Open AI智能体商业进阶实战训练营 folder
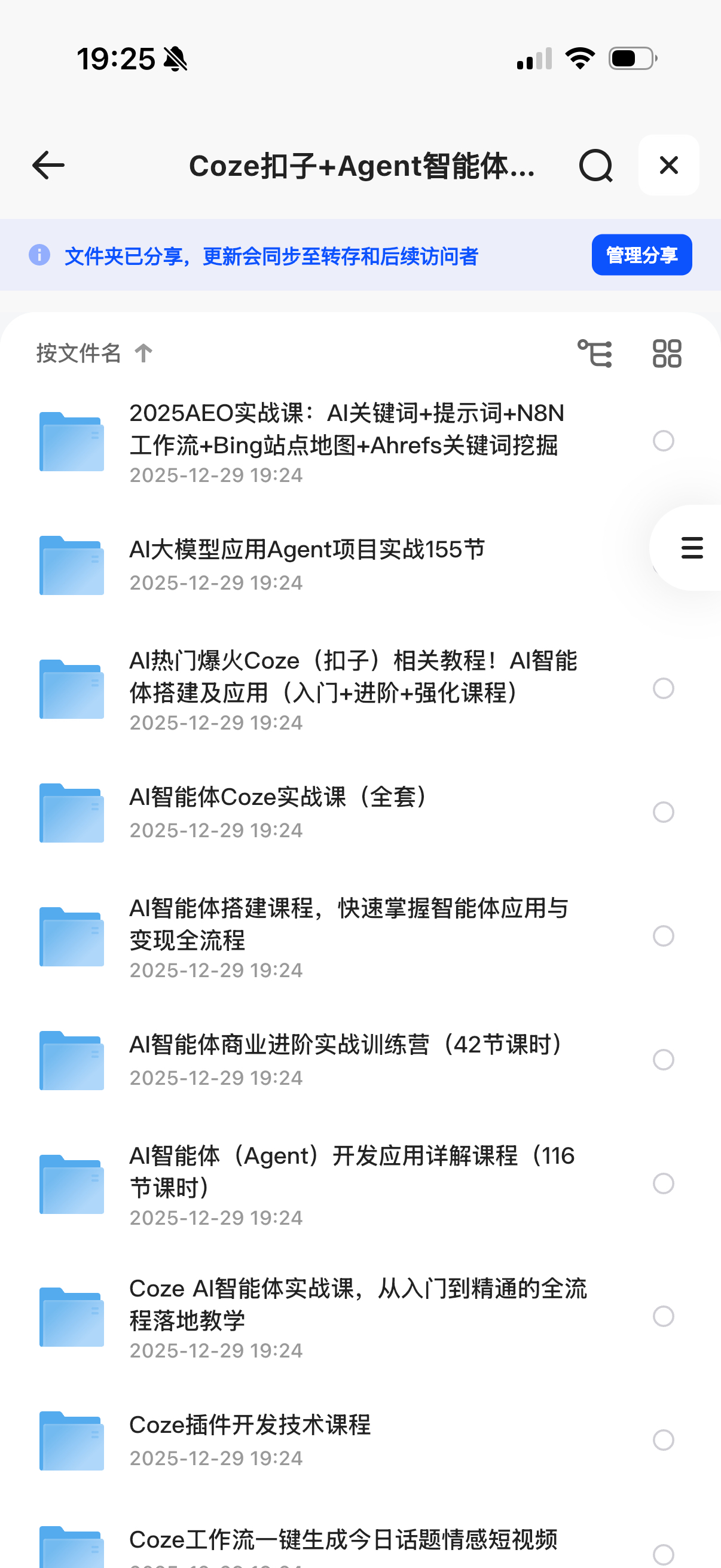Viewport: 721px width, 1568px height. coord(347,1045)
